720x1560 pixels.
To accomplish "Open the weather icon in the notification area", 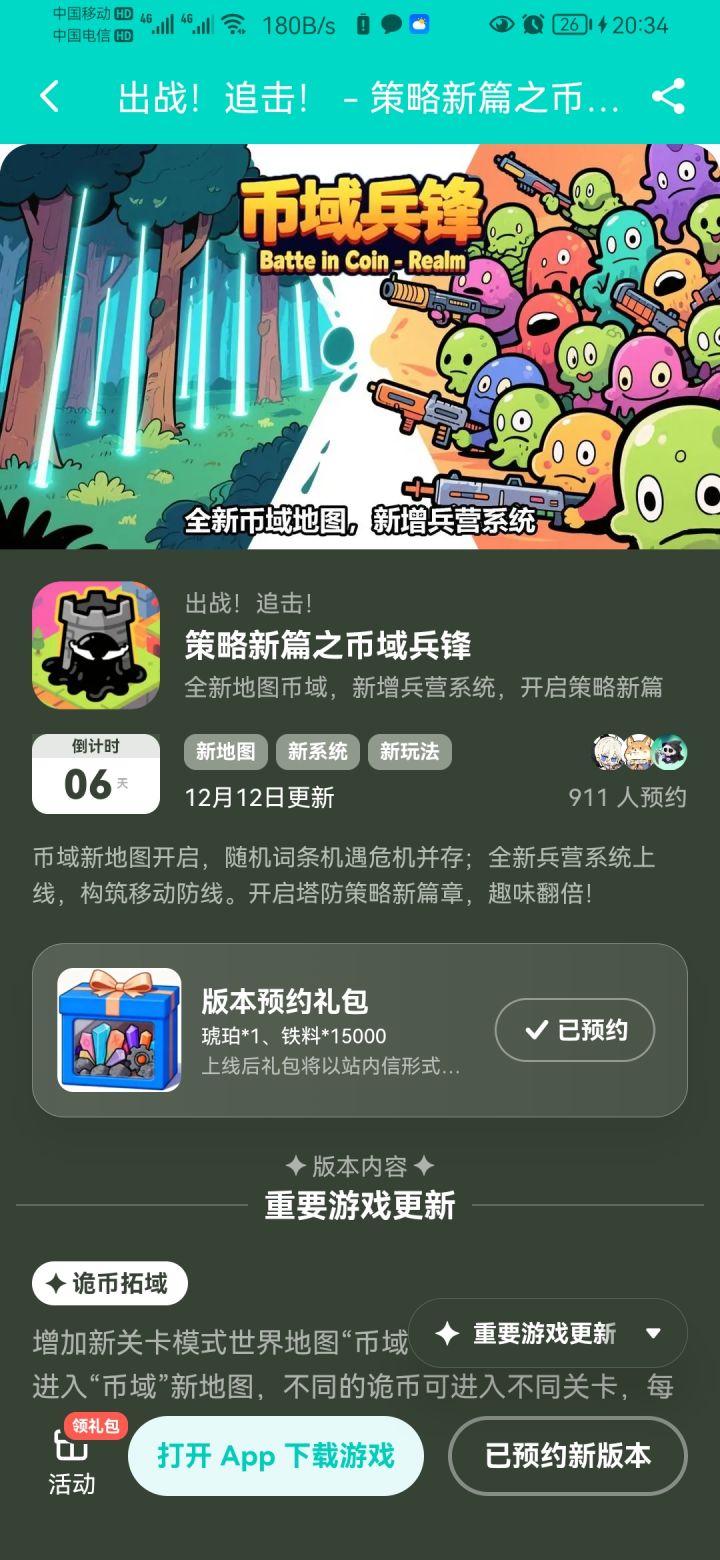I will point(418,22).
